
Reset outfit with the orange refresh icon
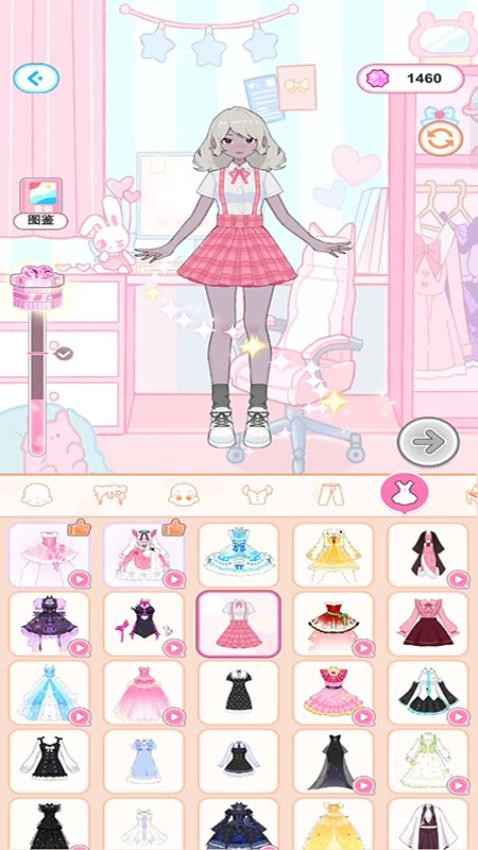(x=440, y=139)
